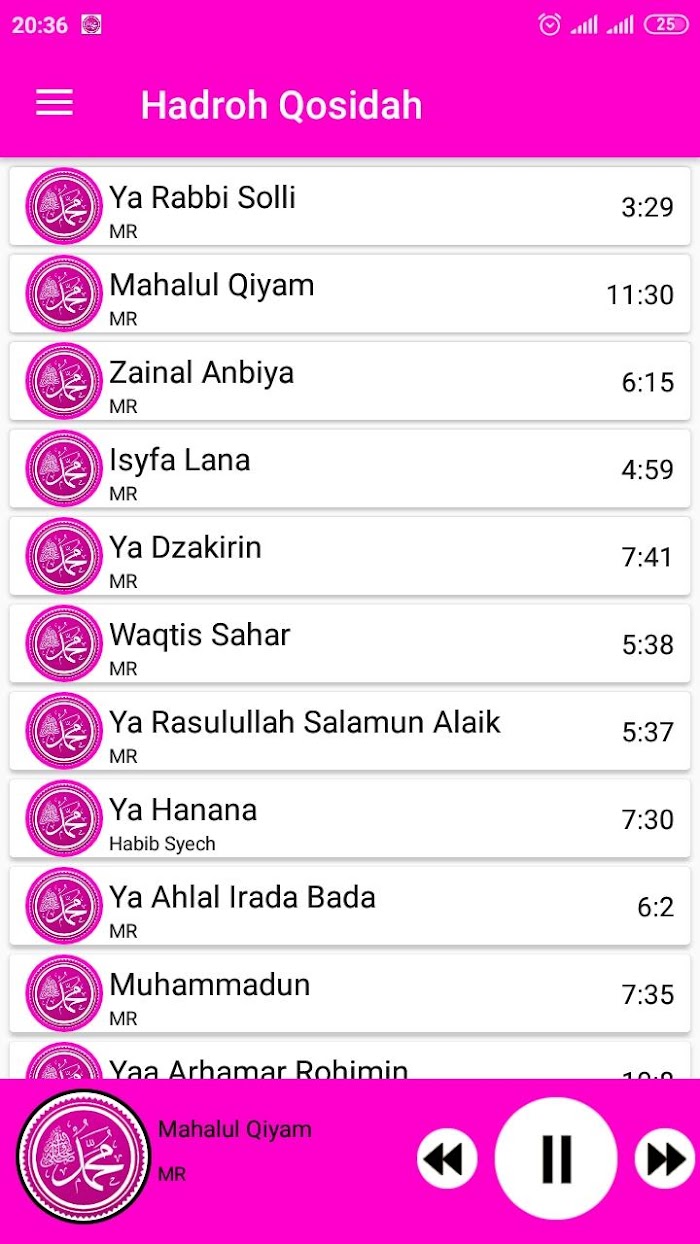Image resolution: width=700 pixels, height=1244 pixels.
Task: Play Waqtis Sahar
Action: pyautogui.click(x=350, y=644)
